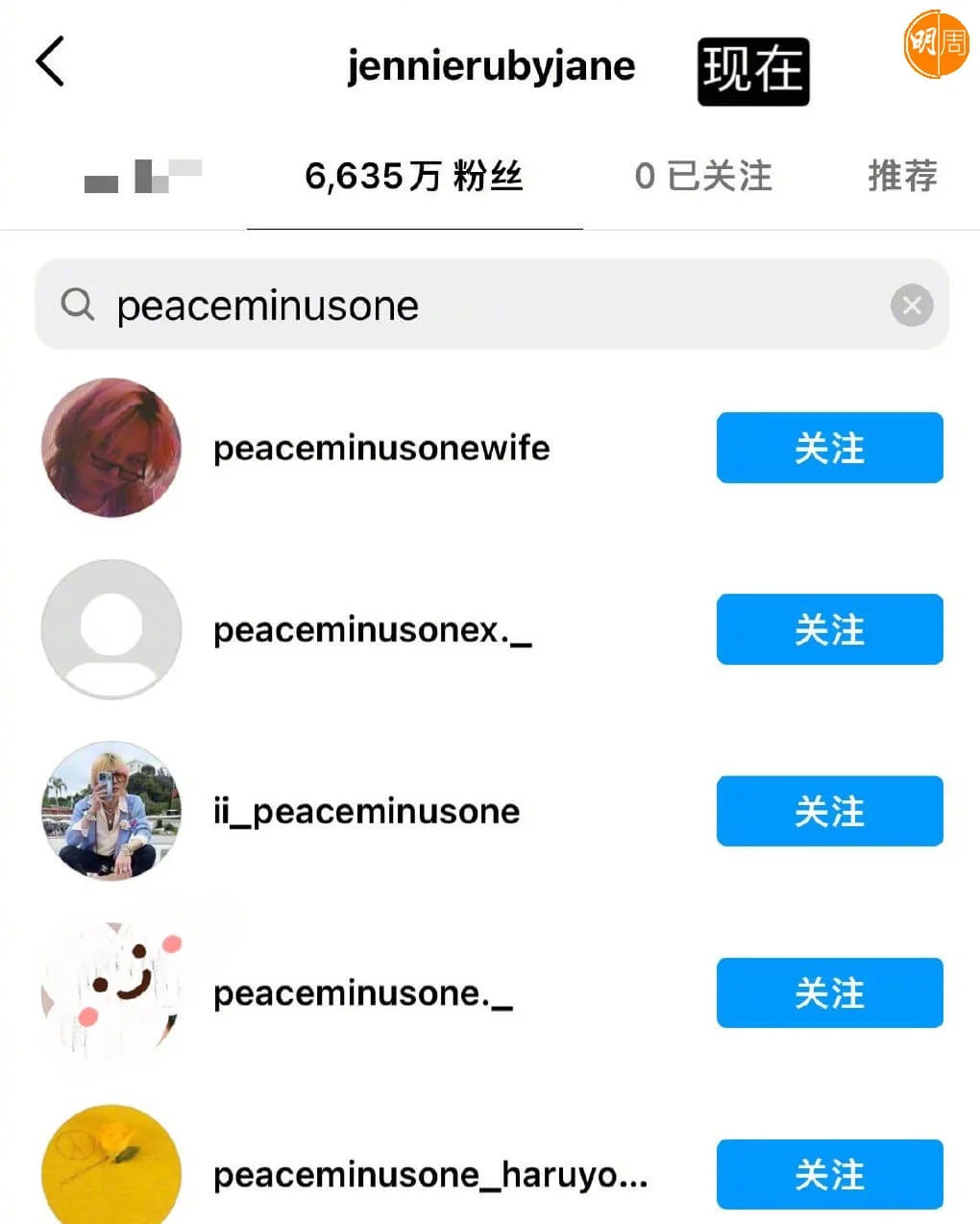Clear the search text
The height and width of the screenshot is (1224, 980).
[x=911, y=306]
